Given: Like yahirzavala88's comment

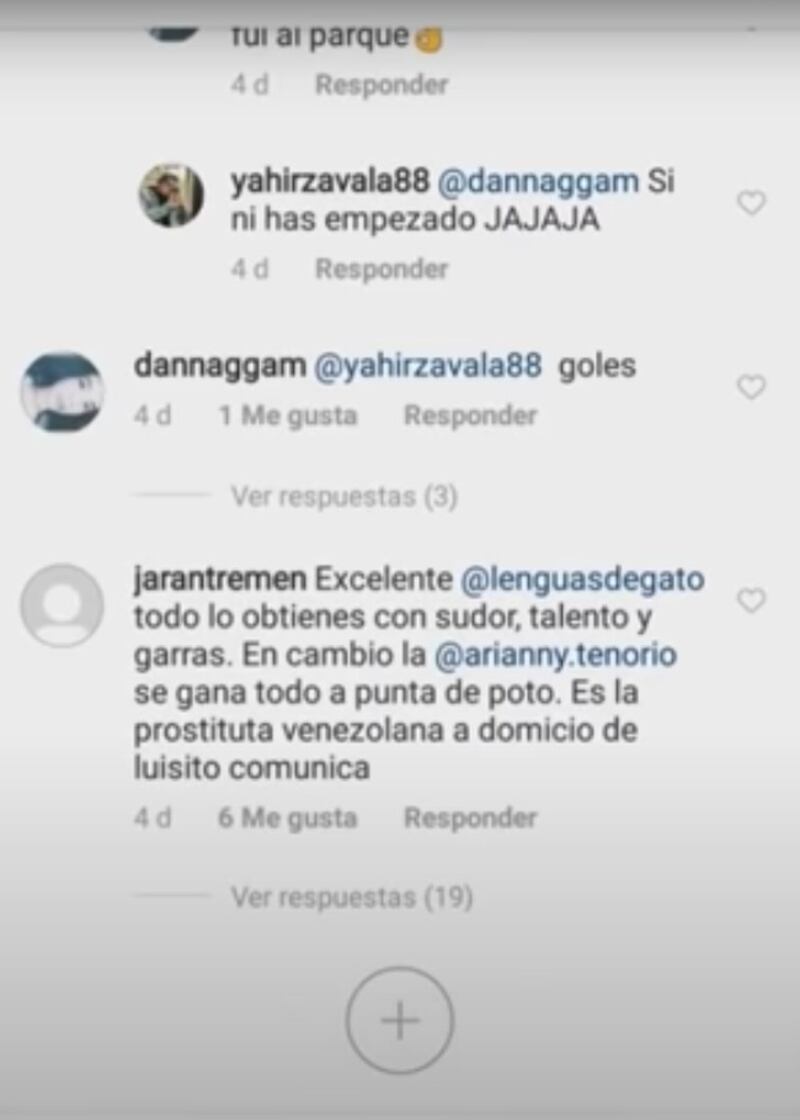Looking at the screenshot, I should [751, 204].
